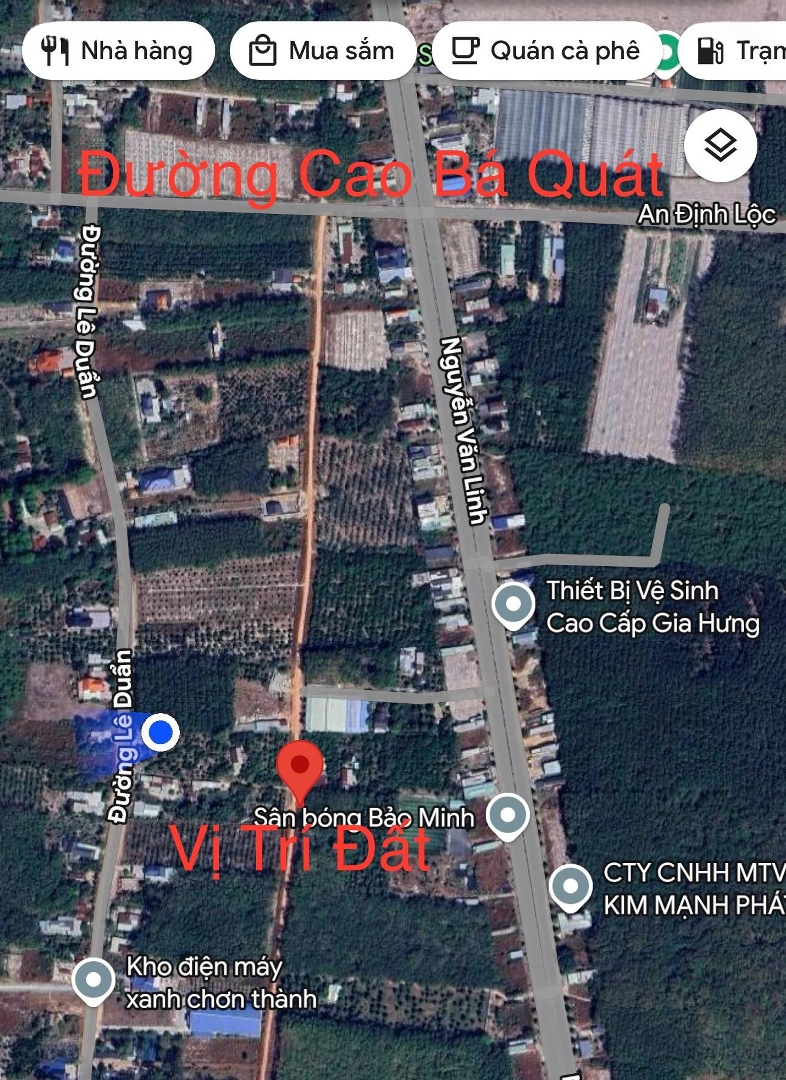Tap the CTY CNHH MTV Kim Mạnh Phát marker
786x1080 pixels.
click(x=570, y=887)
